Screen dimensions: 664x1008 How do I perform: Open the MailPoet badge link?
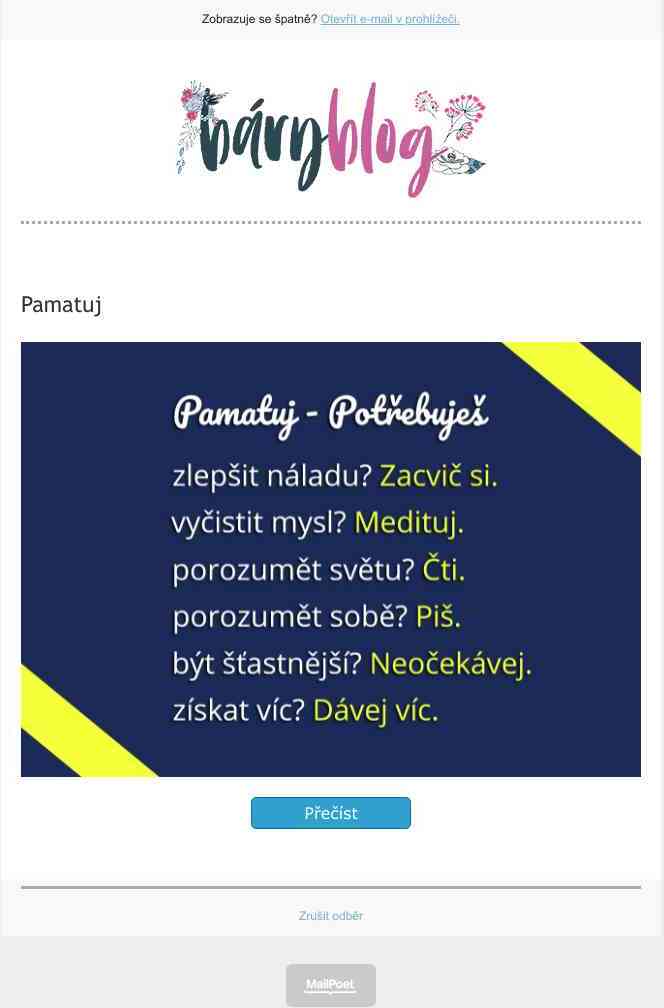331,985
